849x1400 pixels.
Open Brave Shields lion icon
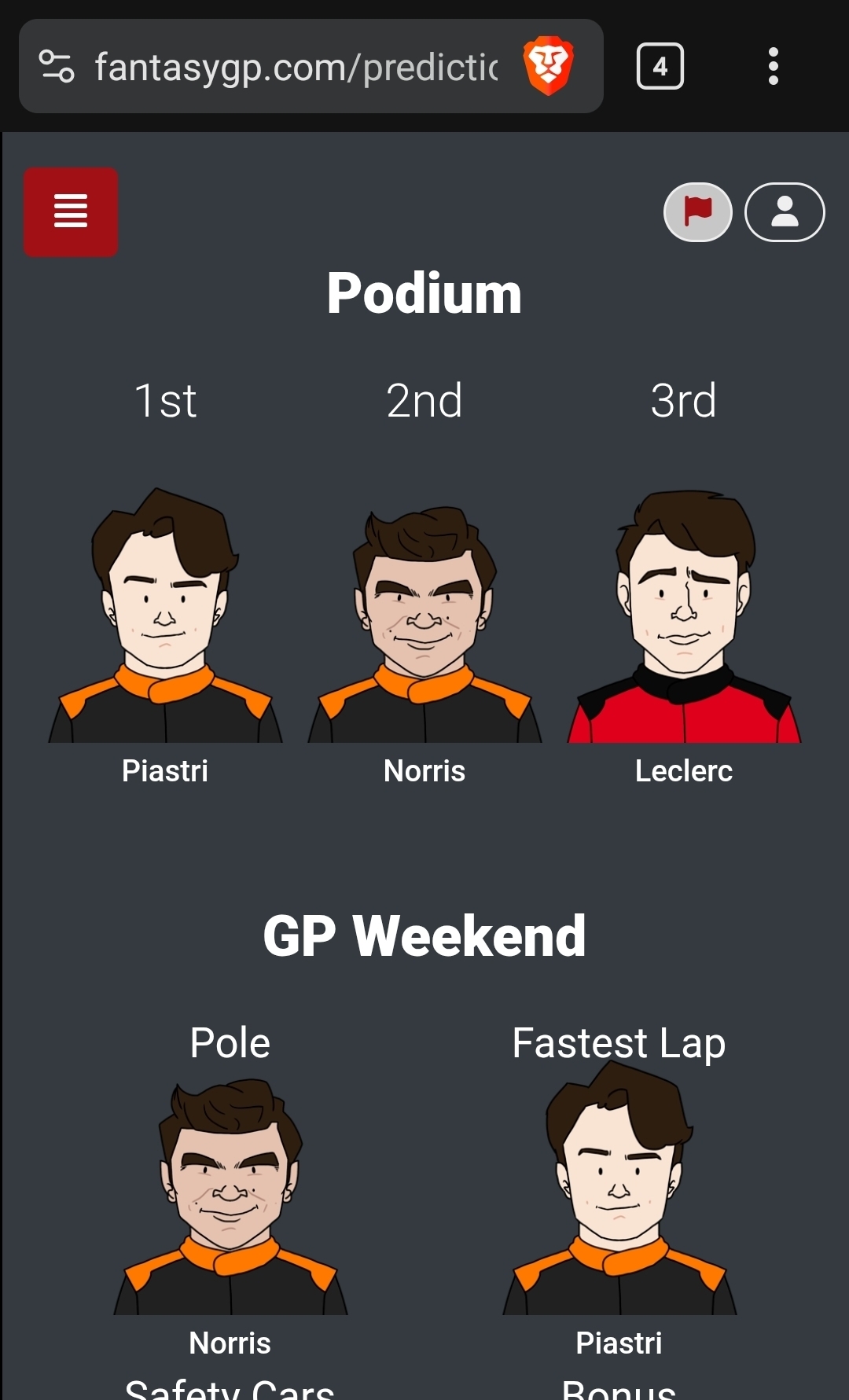click(548, 66)
